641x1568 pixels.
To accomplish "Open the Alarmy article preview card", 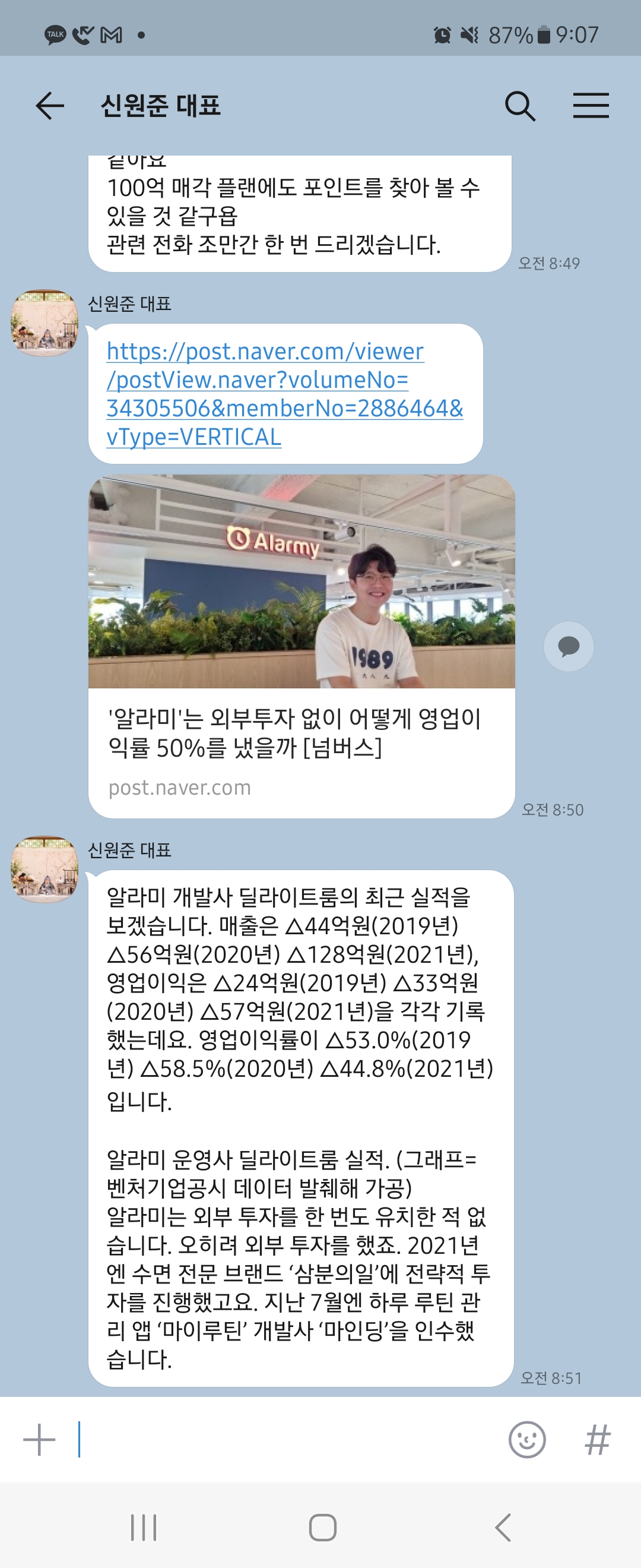I will coord(302,645).
